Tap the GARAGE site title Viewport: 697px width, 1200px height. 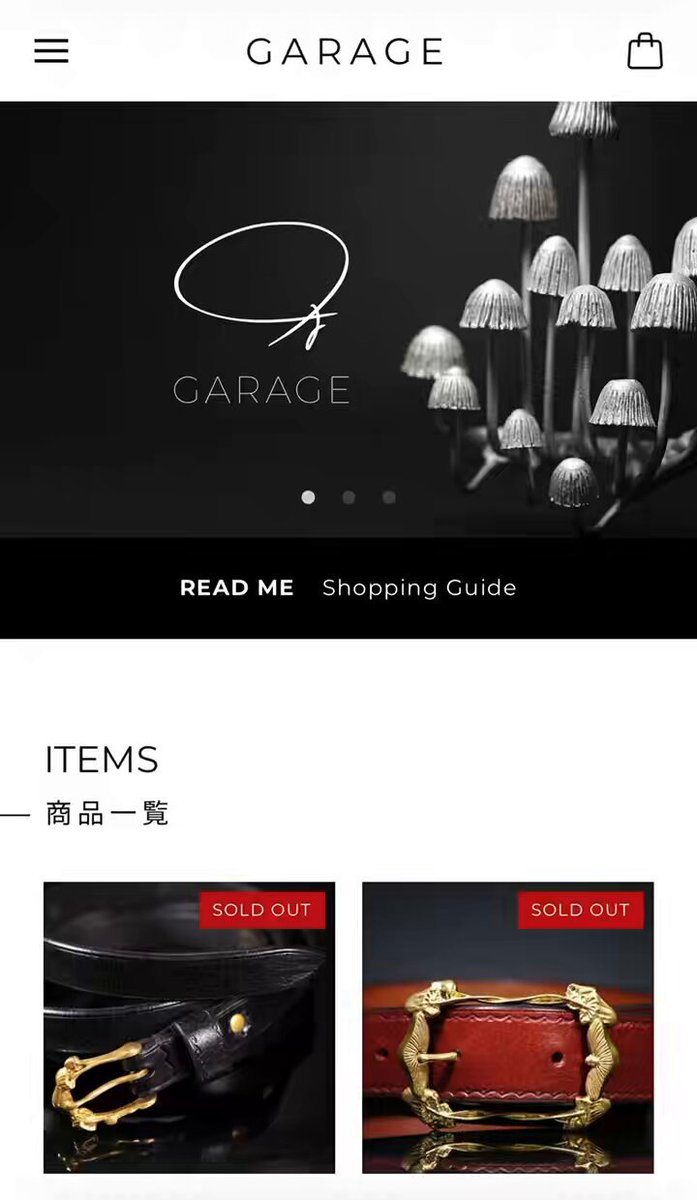point(346,51)
